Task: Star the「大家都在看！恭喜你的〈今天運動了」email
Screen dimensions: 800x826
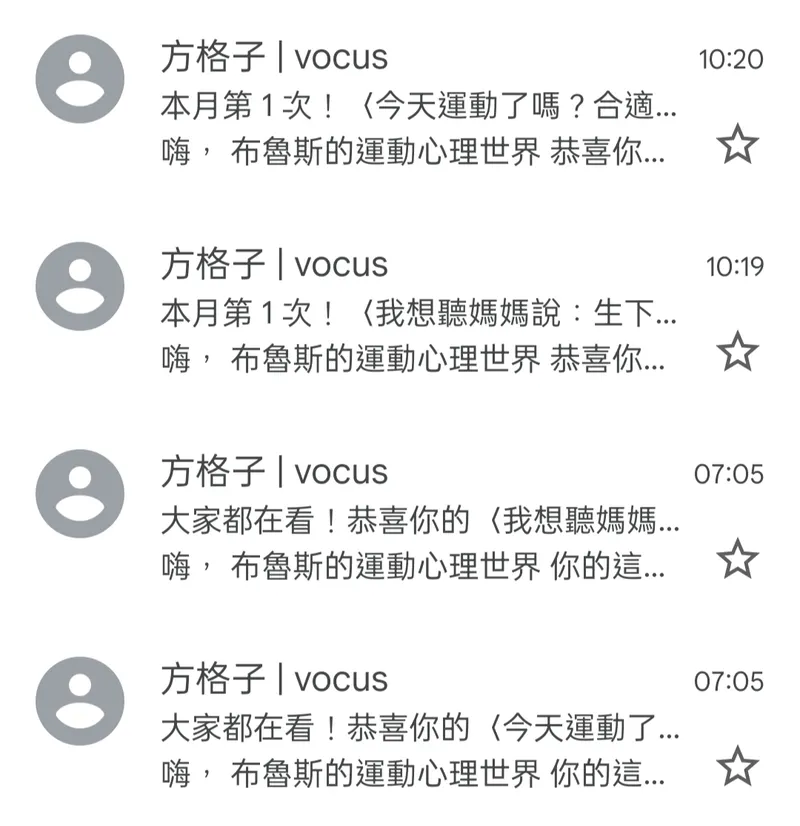Action: point(738,767)
